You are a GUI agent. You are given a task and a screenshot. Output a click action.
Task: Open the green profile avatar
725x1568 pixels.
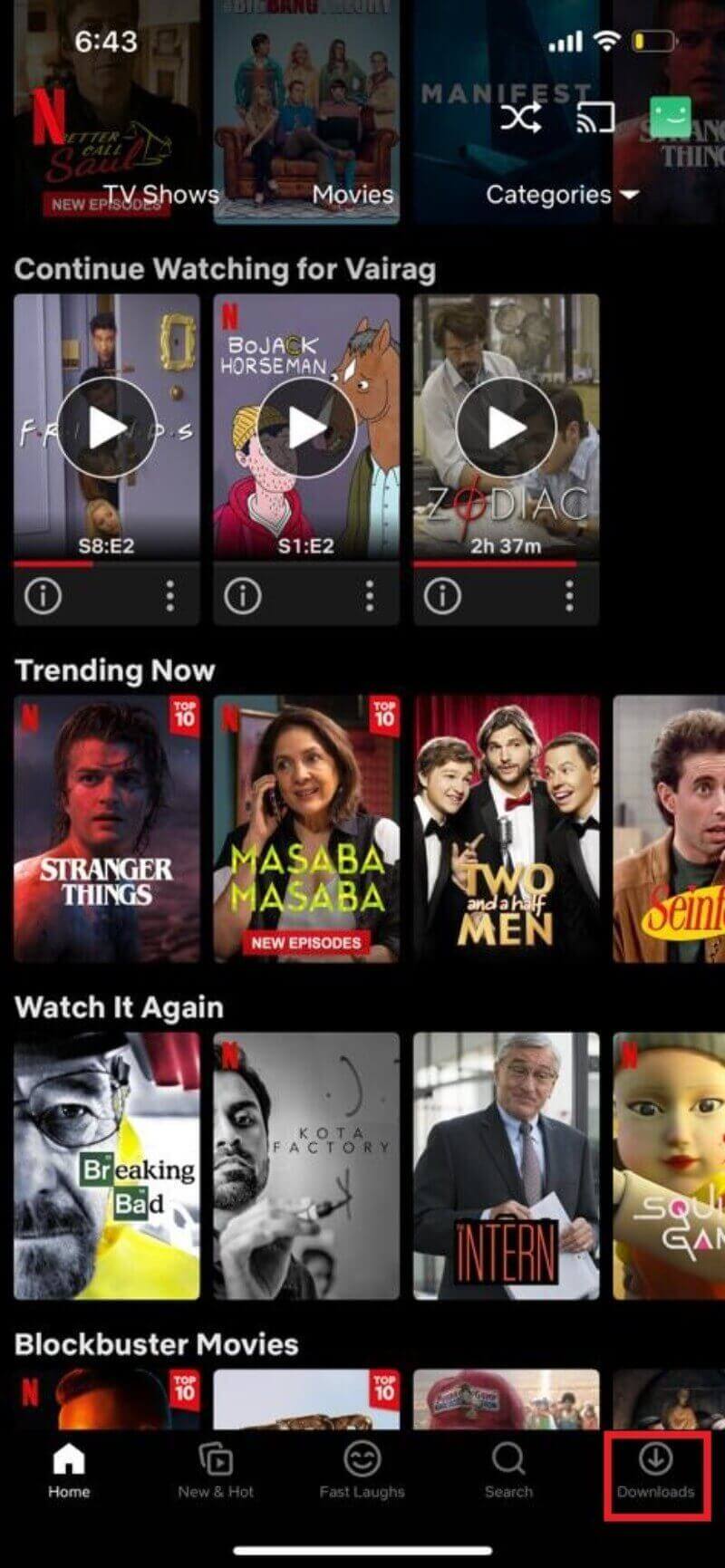(x=671, y=117)
